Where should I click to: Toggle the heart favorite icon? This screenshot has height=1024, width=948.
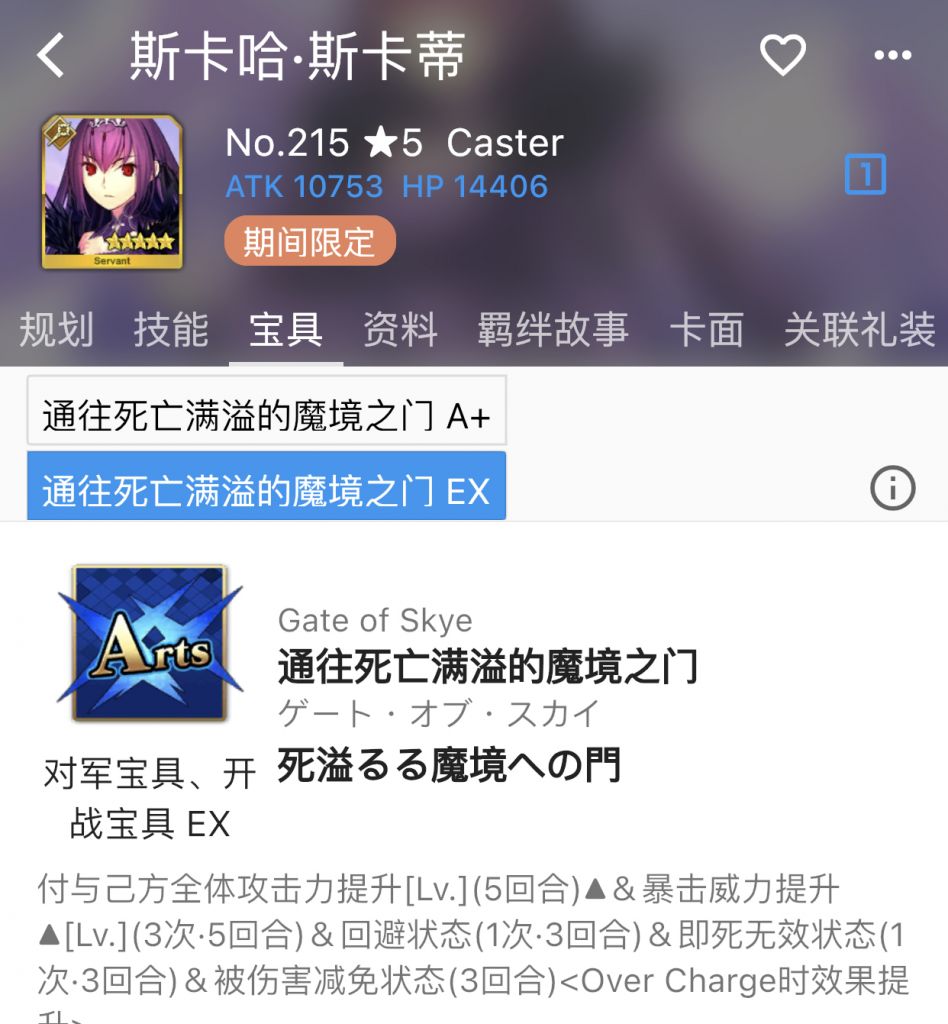click(784, 56)
